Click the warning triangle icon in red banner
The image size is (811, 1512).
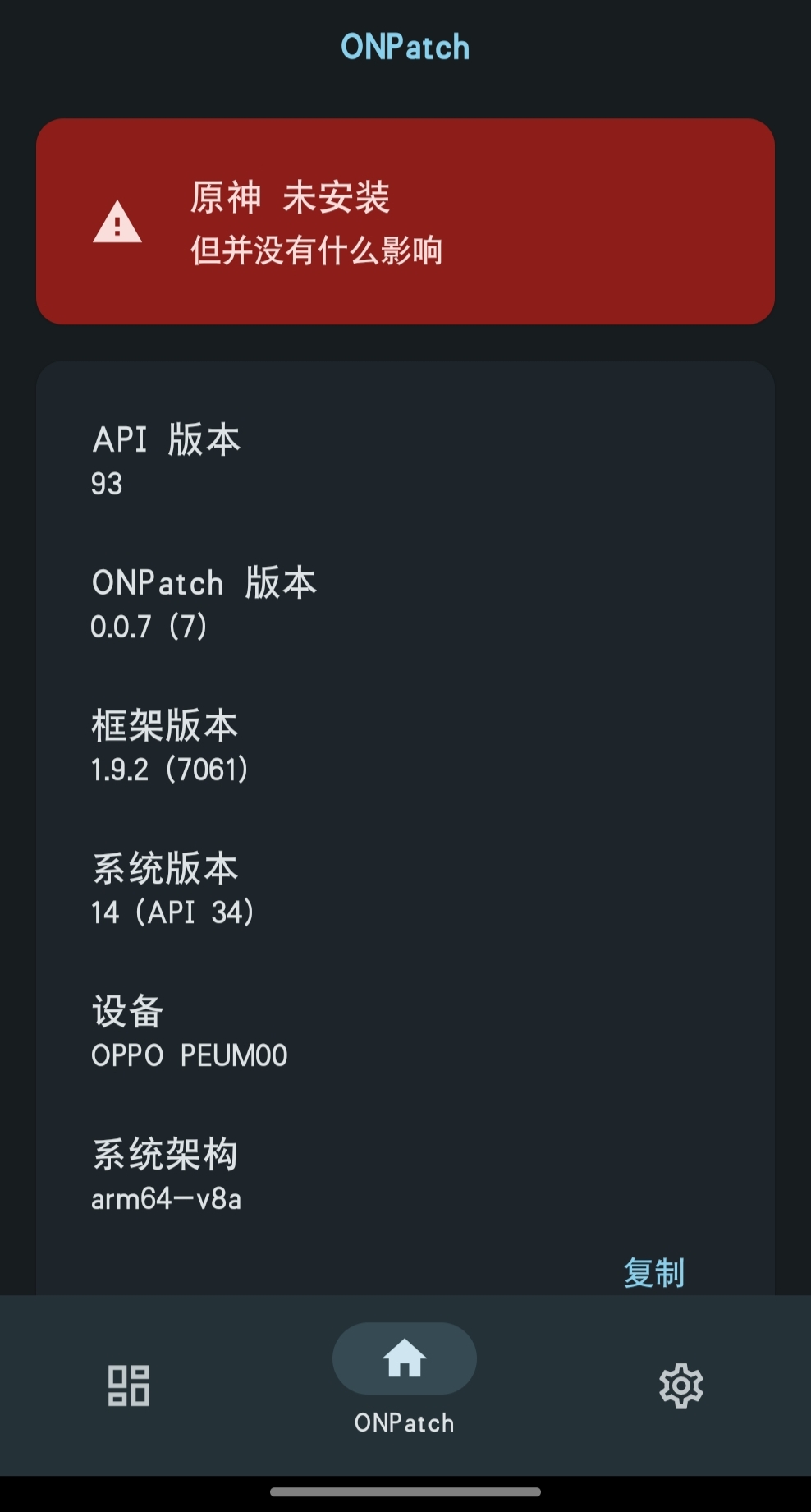(x=117, y=223)
